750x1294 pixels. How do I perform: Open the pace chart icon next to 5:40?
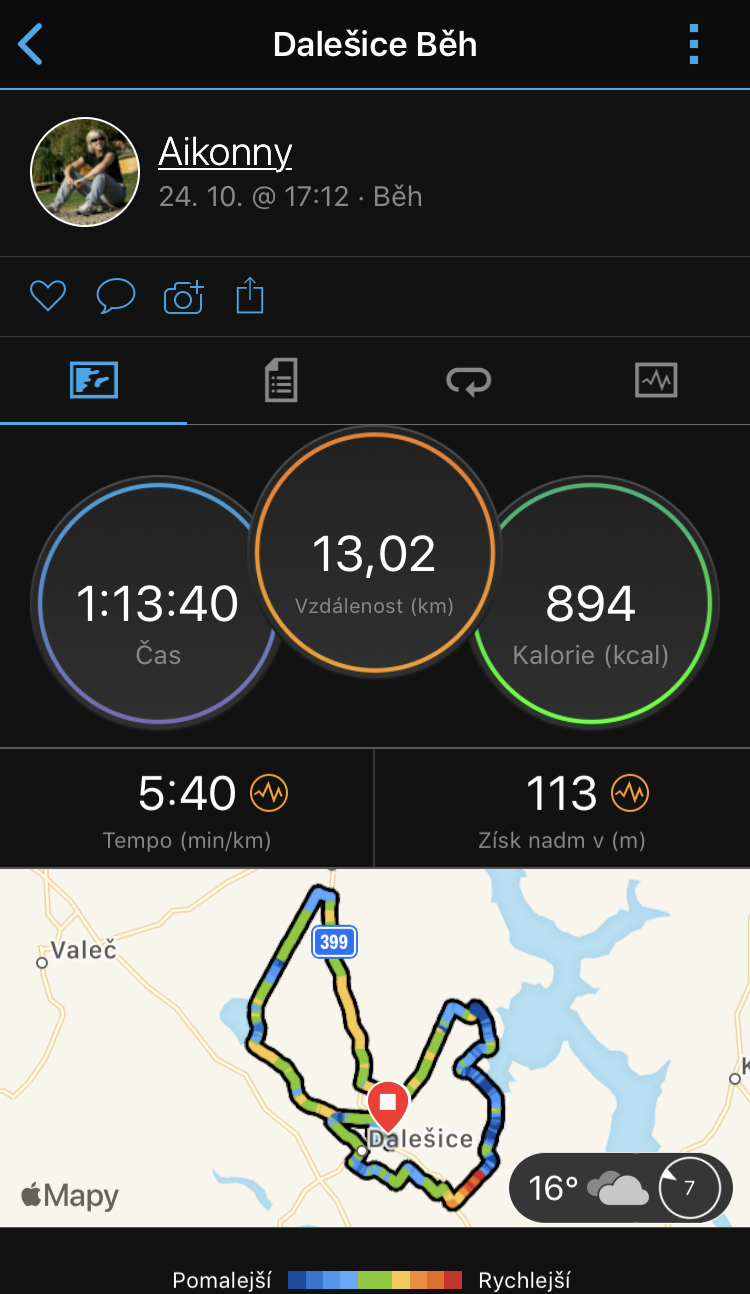[x=269, y=794]
